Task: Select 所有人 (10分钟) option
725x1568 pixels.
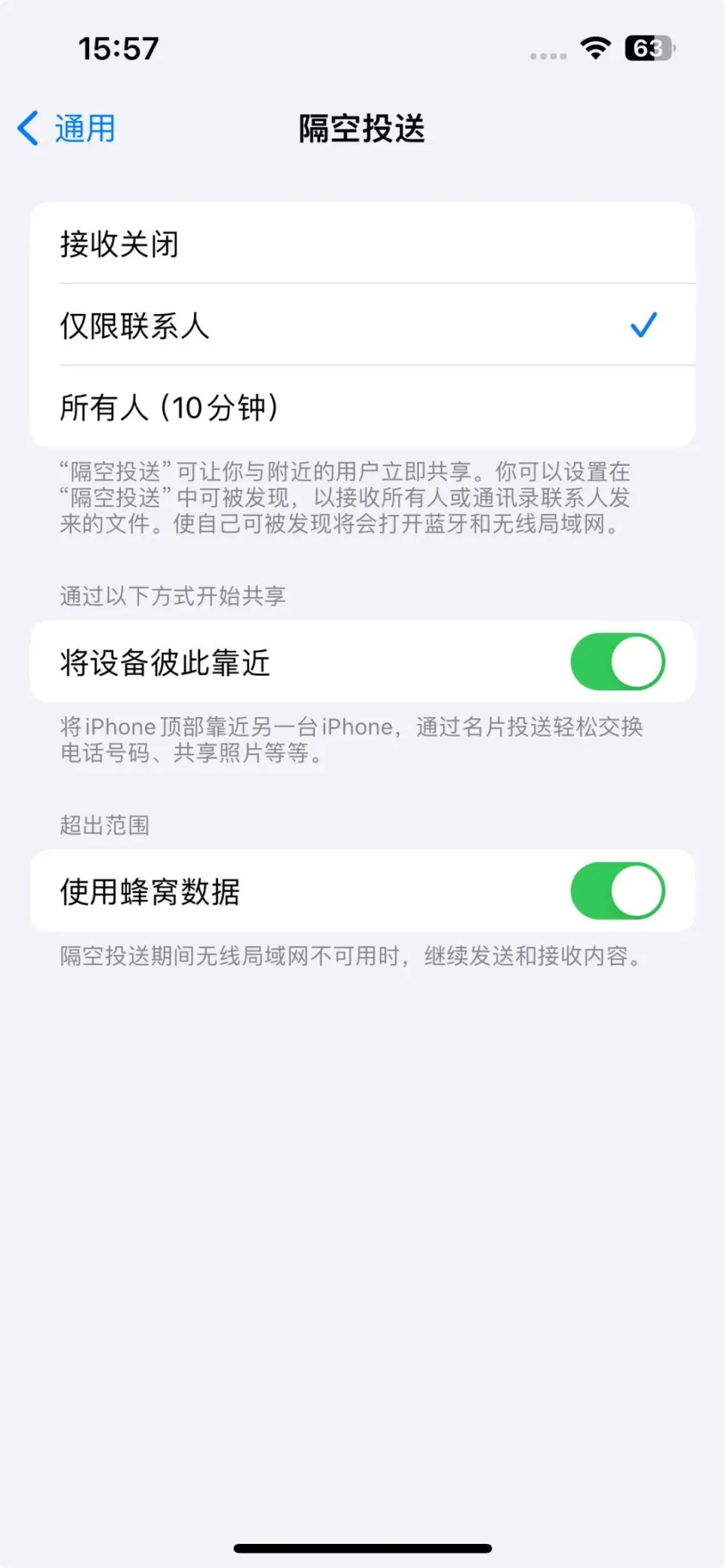Action: 361,407
